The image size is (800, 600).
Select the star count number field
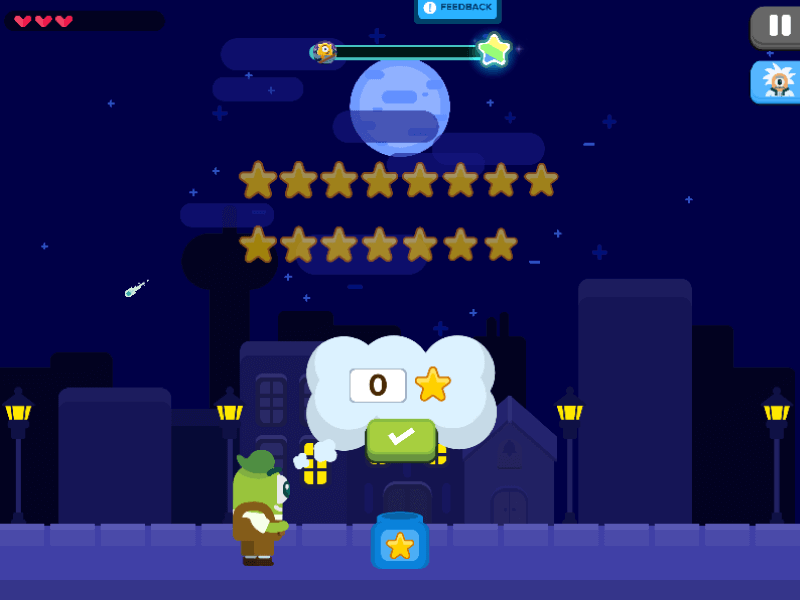(377, 385)
